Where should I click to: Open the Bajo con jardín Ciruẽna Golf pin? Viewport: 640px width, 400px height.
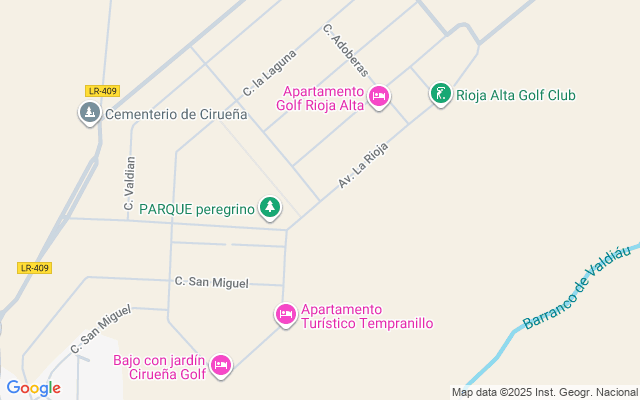pos(222,366)
